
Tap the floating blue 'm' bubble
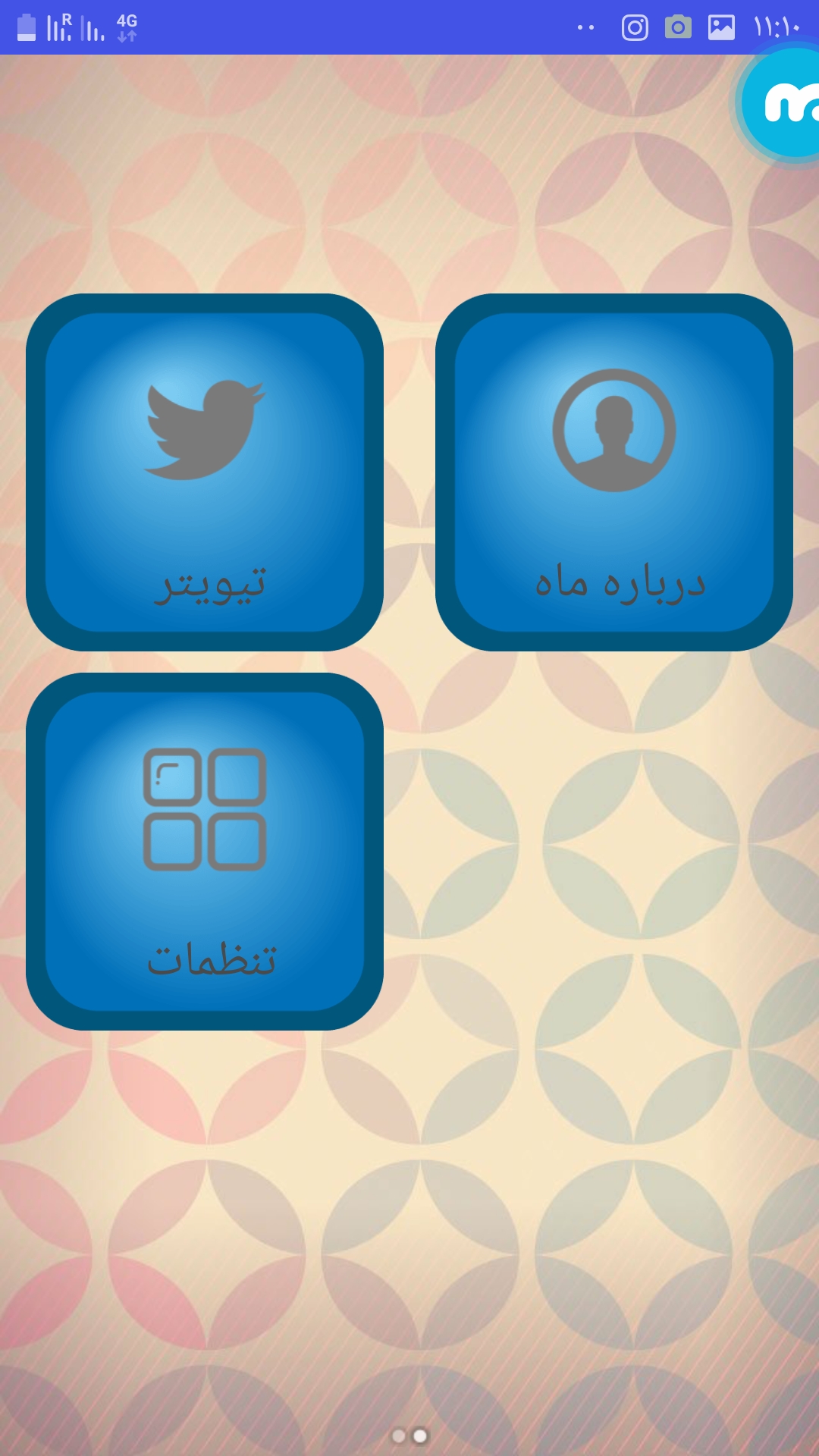tap(785, 102)
